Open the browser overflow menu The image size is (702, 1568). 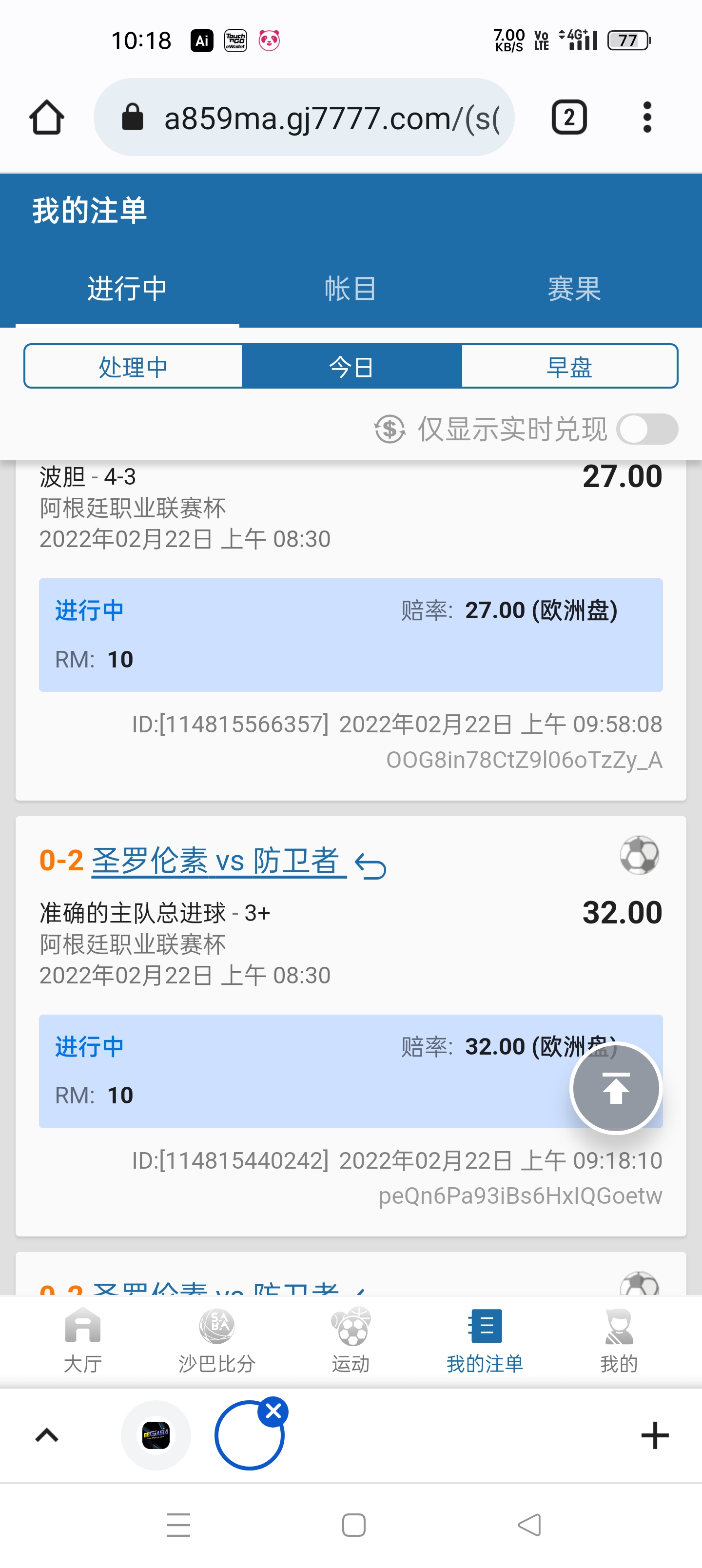646,117
